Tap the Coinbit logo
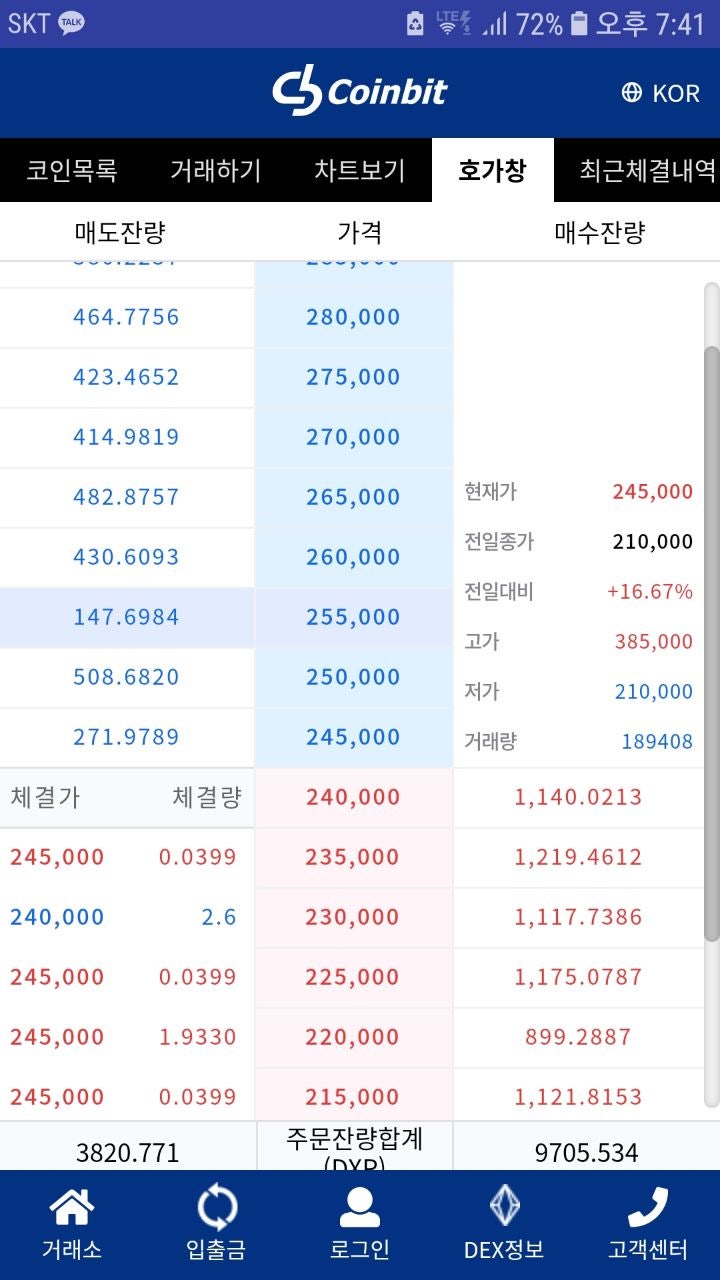The image size is (720, 1280). pyautogui.click(x=360, y=92)
